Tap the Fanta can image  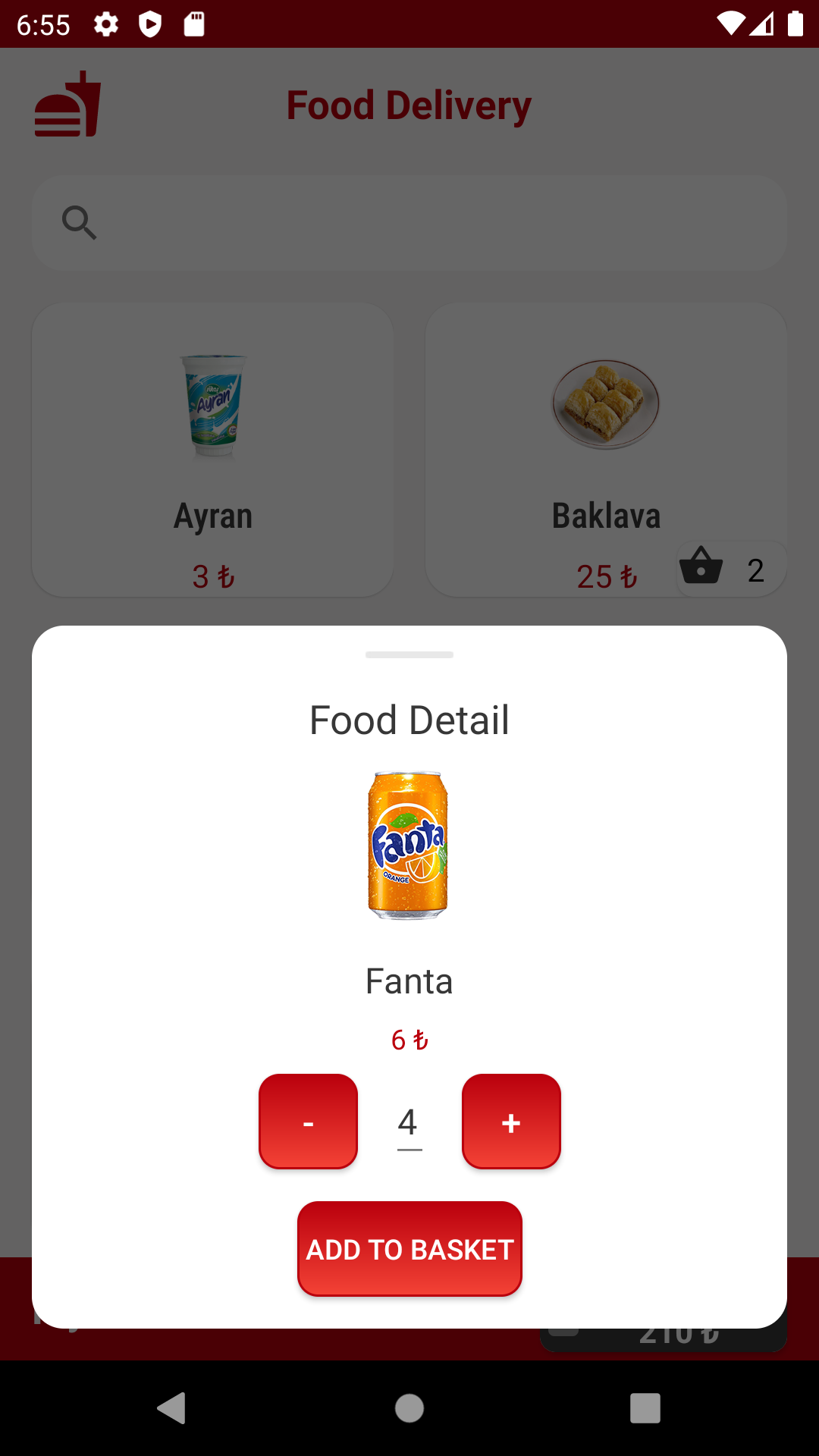(x=409, y=844)
